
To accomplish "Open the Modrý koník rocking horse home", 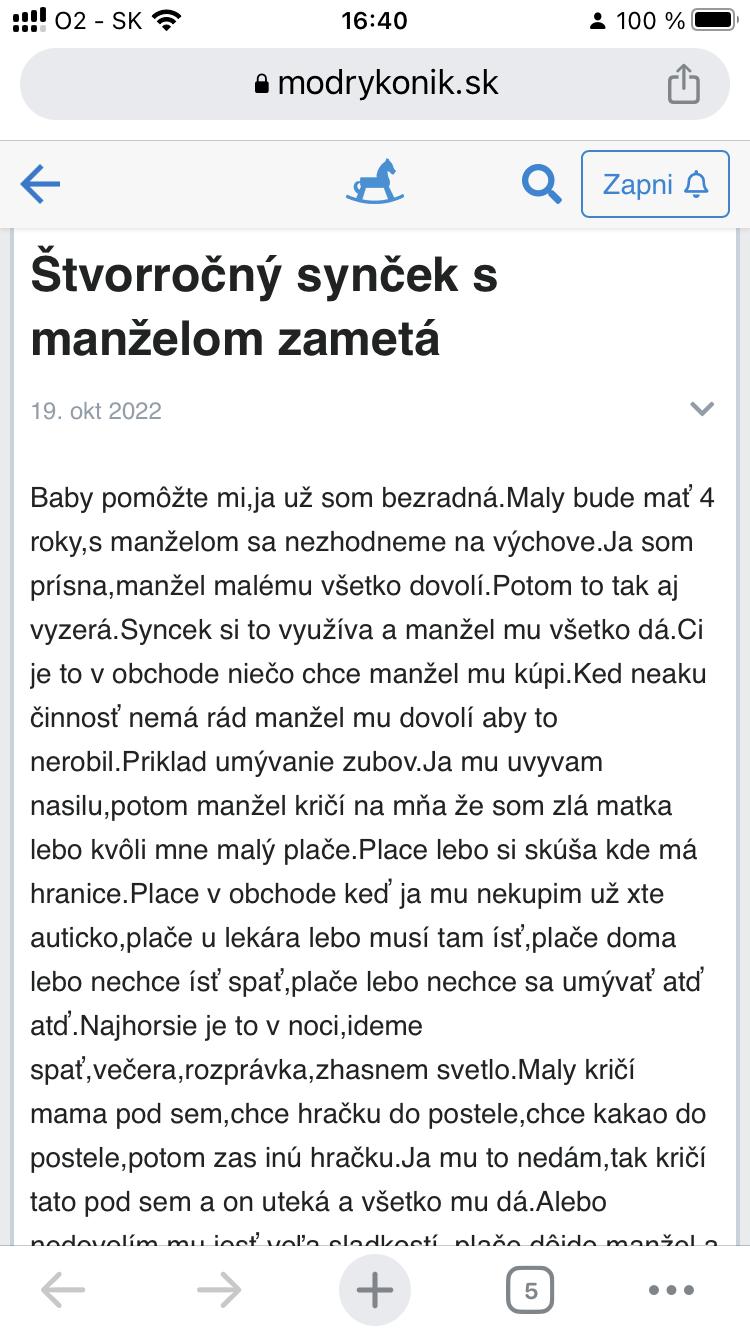I will [375, 183].
